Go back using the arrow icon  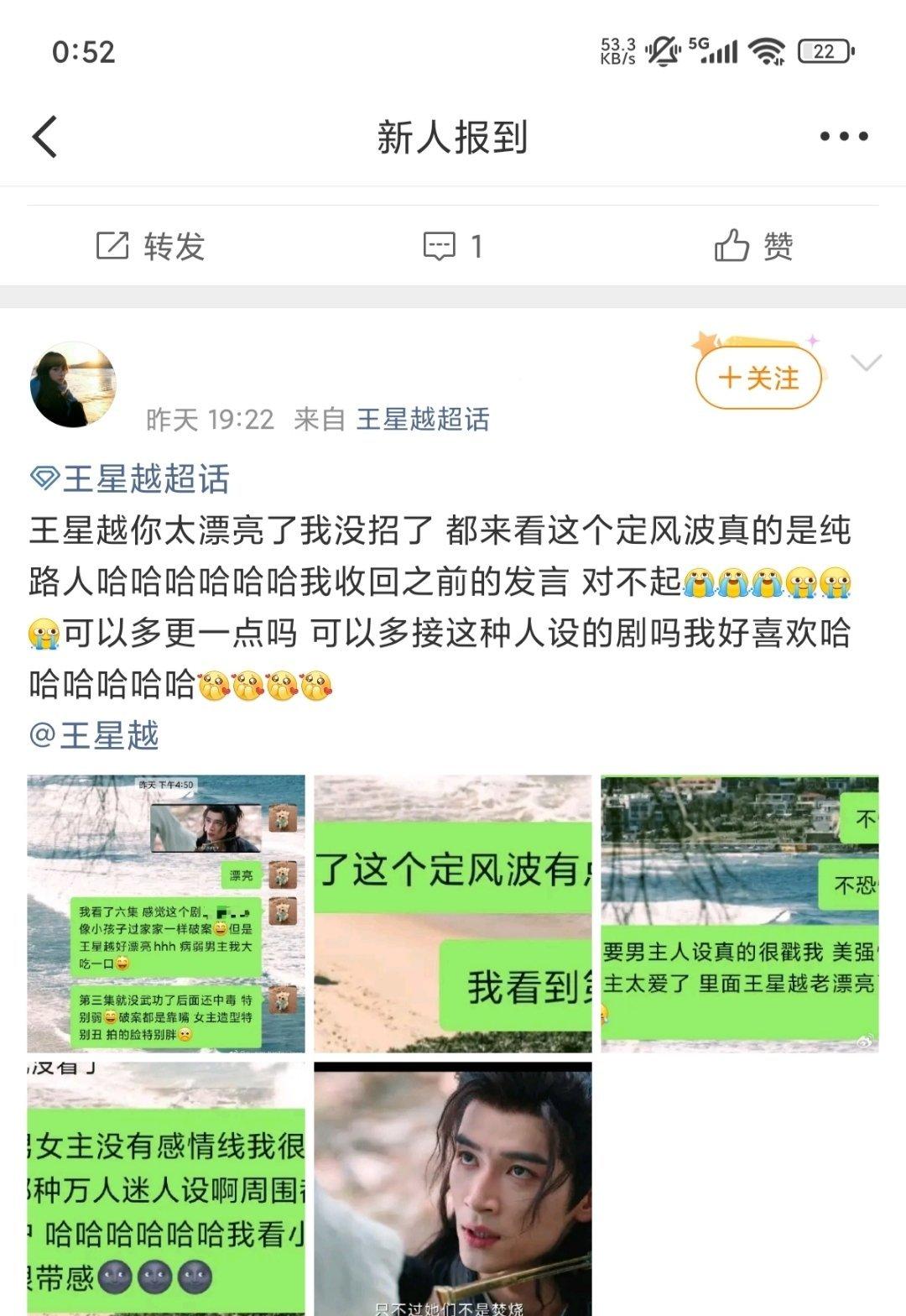click(45, 137)
